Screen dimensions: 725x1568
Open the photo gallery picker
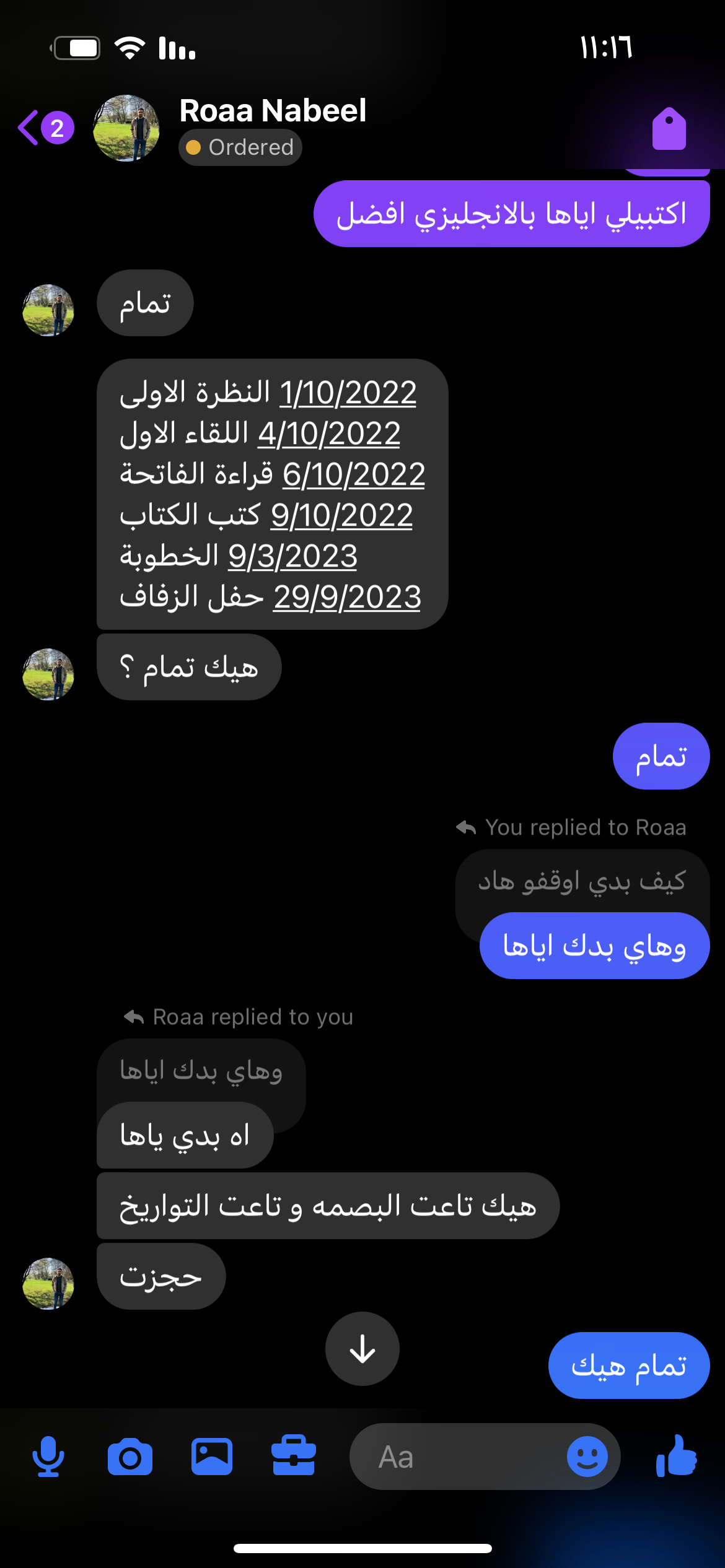point(211,1457)
